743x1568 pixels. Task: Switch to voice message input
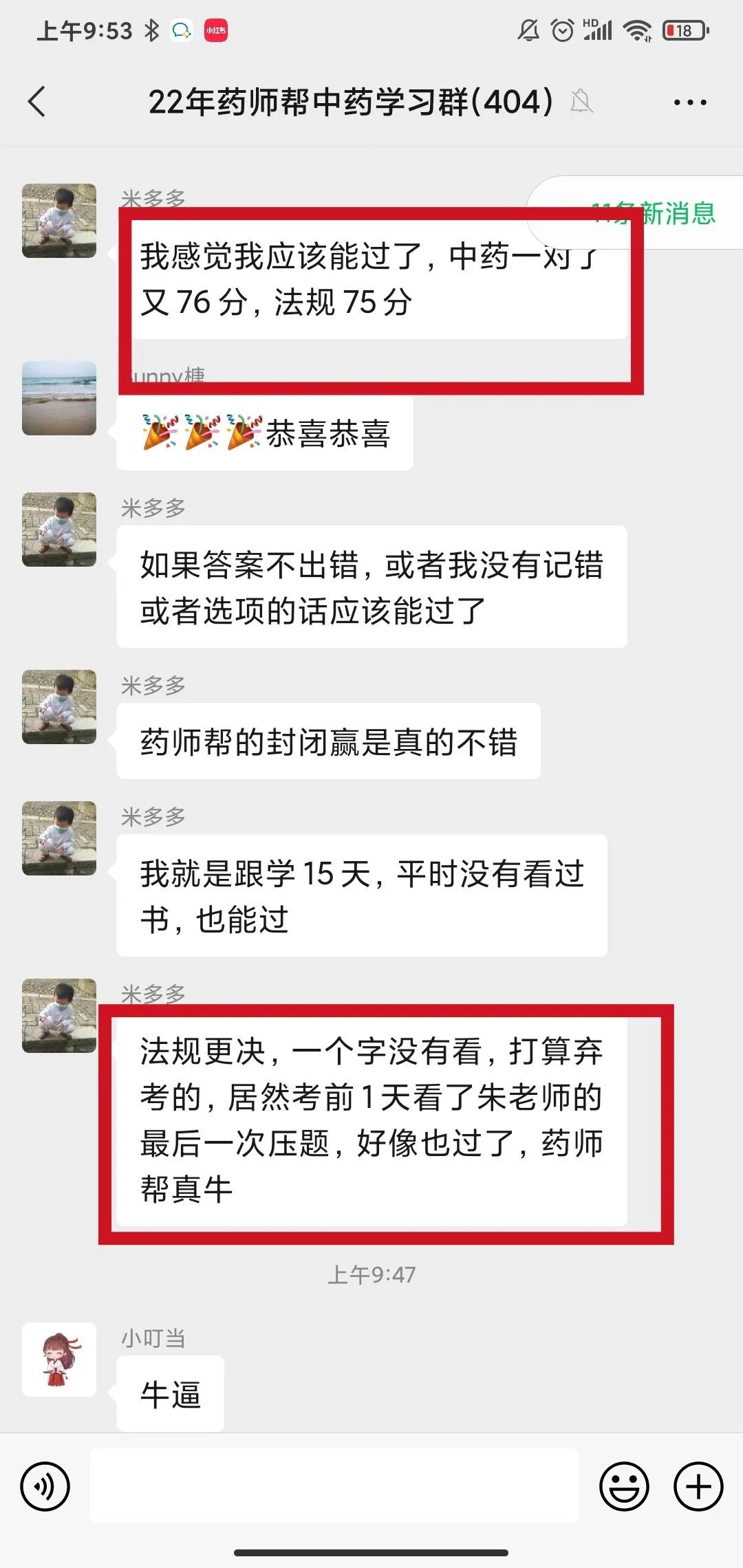coord(45,1487)
